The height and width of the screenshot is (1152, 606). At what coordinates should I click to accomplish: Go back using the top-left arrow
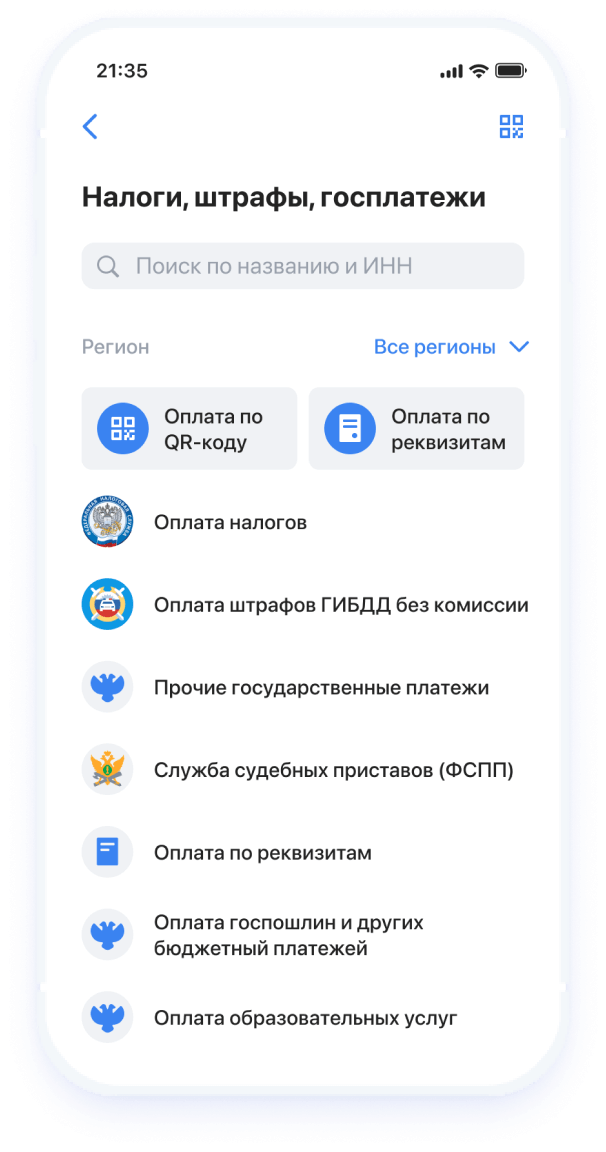[90, 126]
